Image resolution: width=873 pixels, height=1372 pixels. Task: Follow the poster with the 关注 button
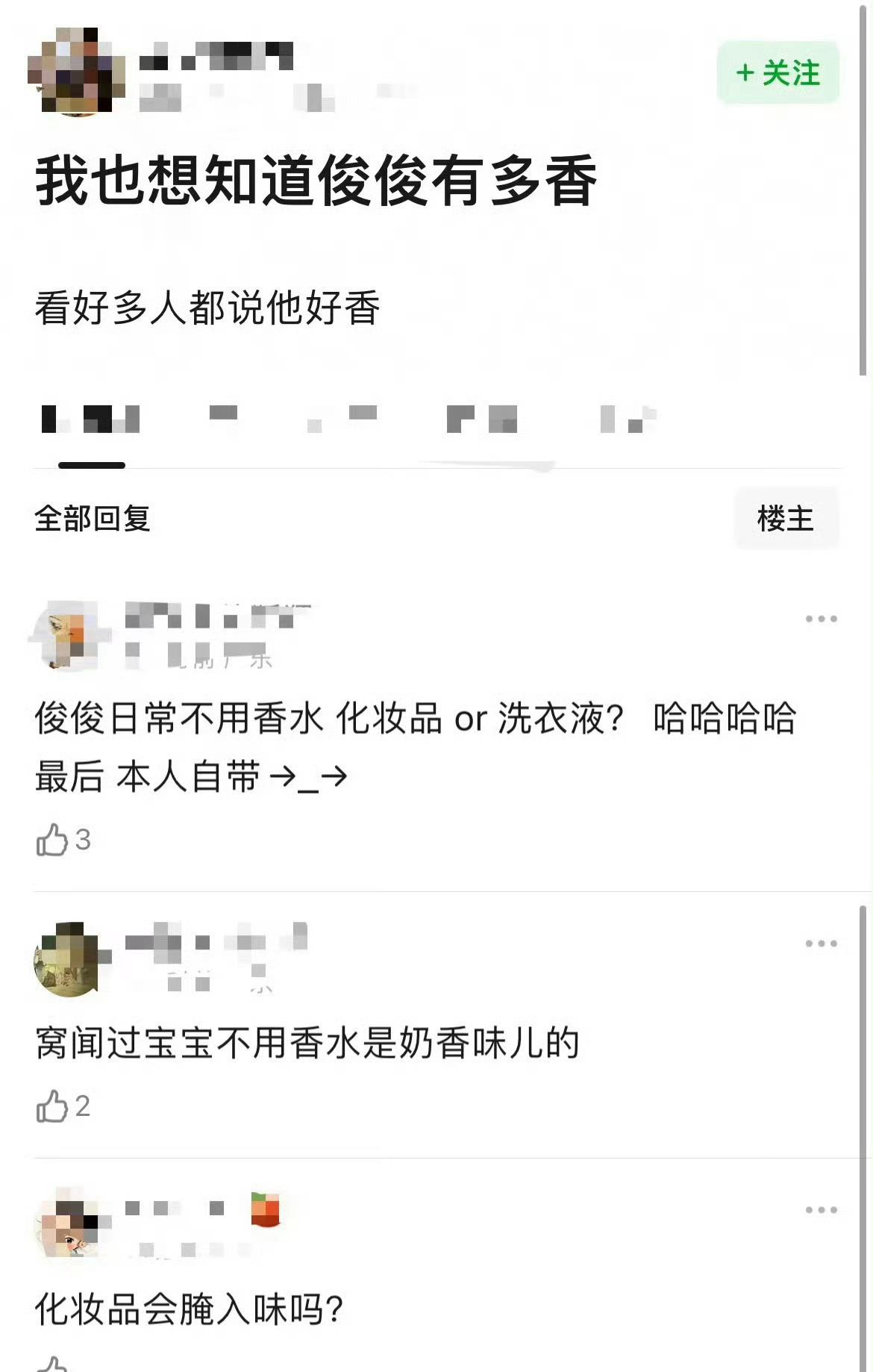(777, 73)
